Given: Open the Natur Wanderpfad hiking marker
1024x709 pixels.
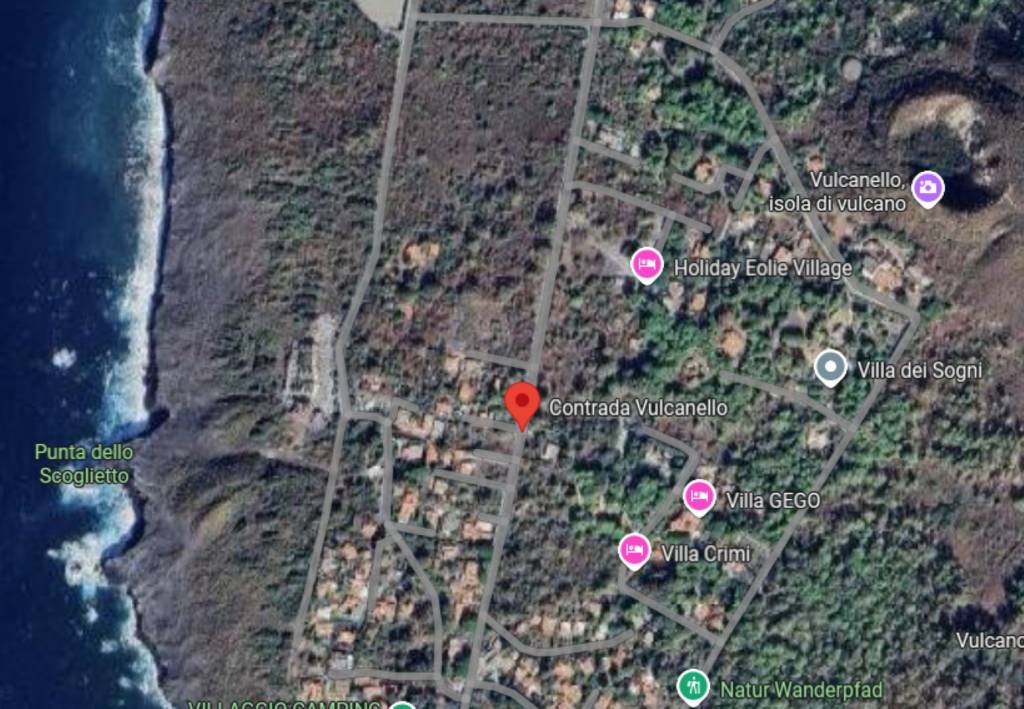Looking at the screenshot, I should [x=693, y=686].
